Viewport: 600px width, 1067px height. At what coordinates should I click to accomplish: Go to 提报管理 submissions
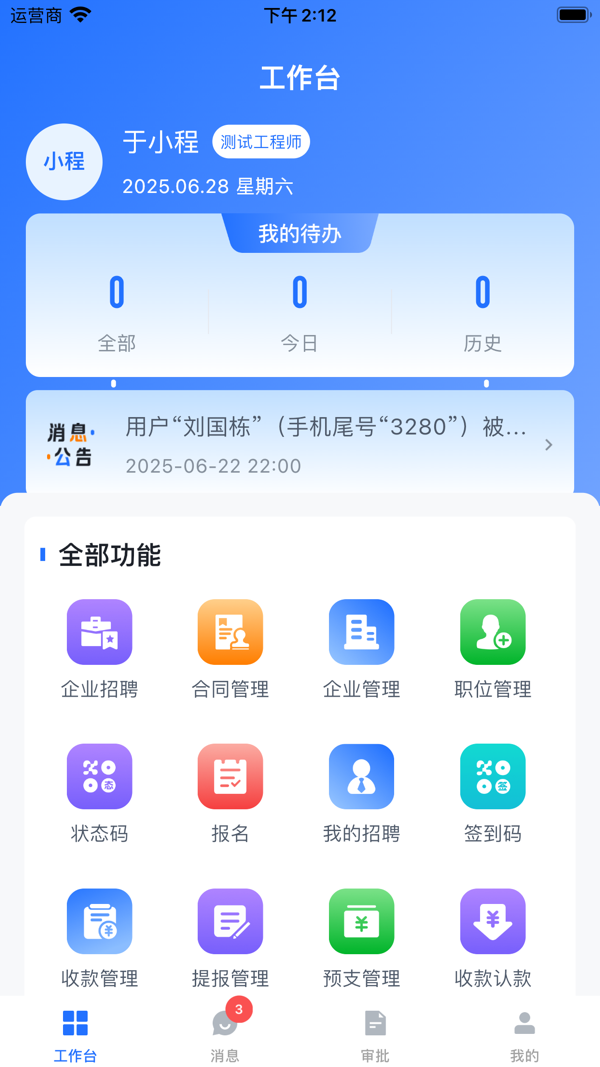230,921
